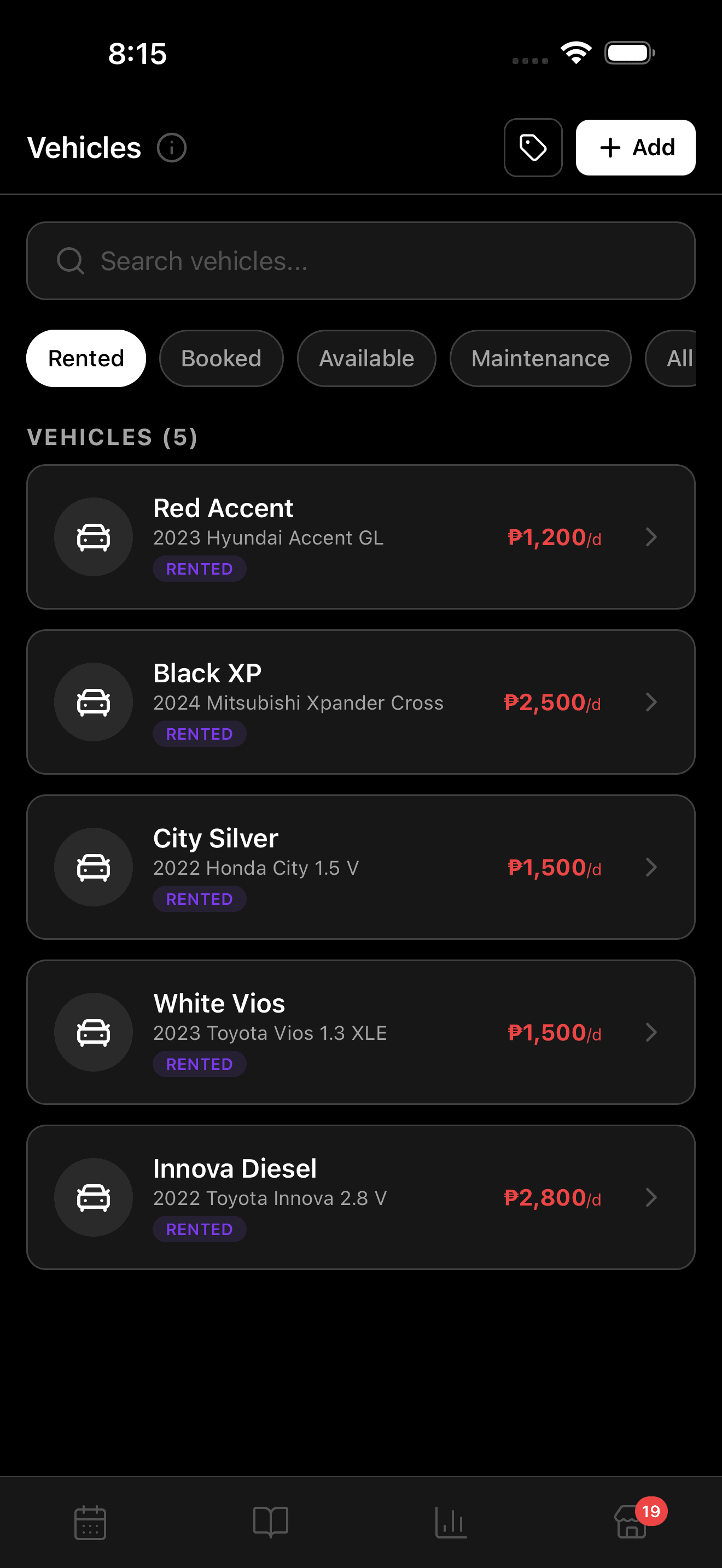View the statistics chart icon at the bottom
722x1568 pixels.
[451, 1522]
